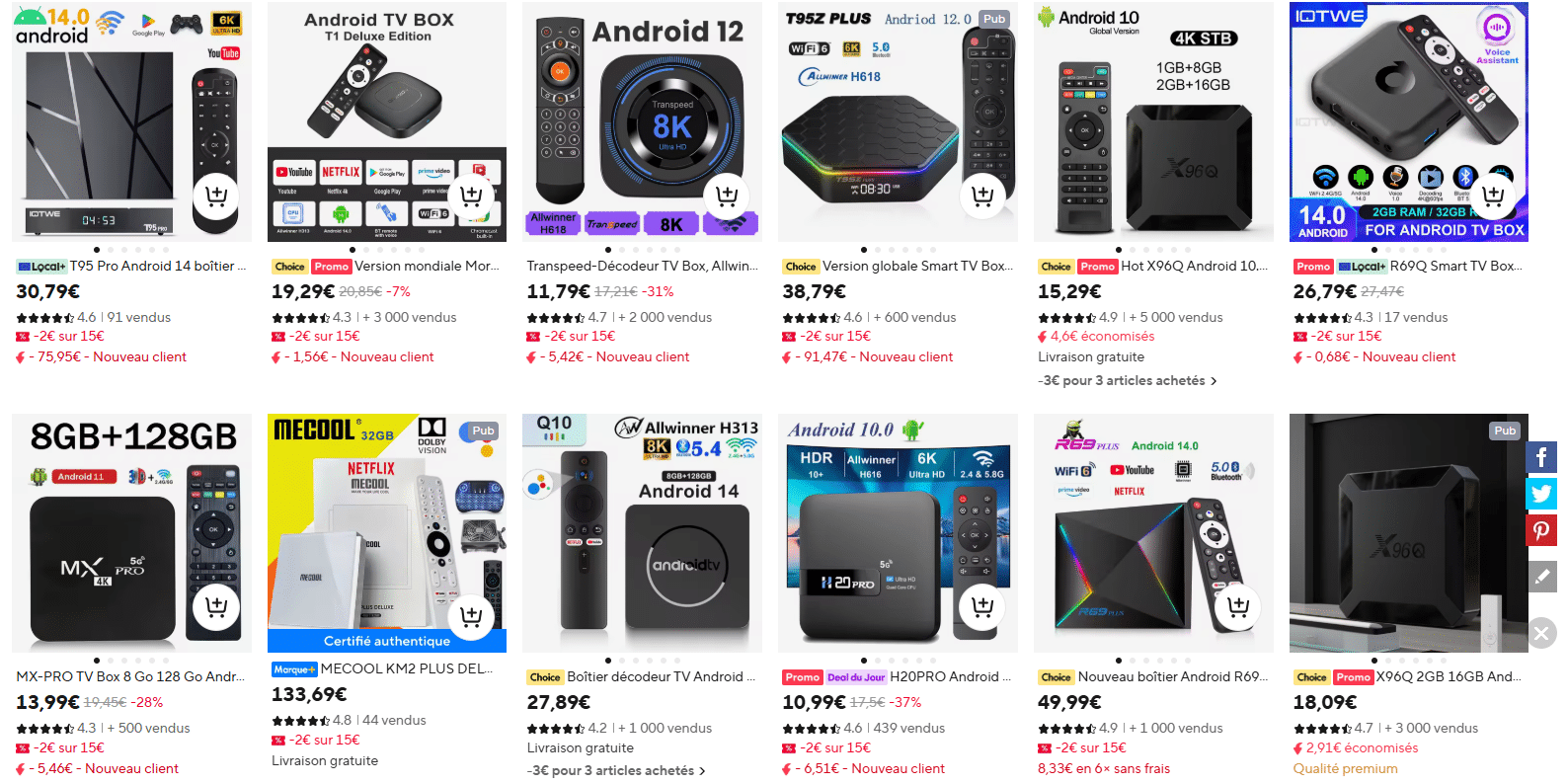The image size is (1568, 784).
Task: Add H20PRO Android box to cart
Action: (x=982, y=606)
